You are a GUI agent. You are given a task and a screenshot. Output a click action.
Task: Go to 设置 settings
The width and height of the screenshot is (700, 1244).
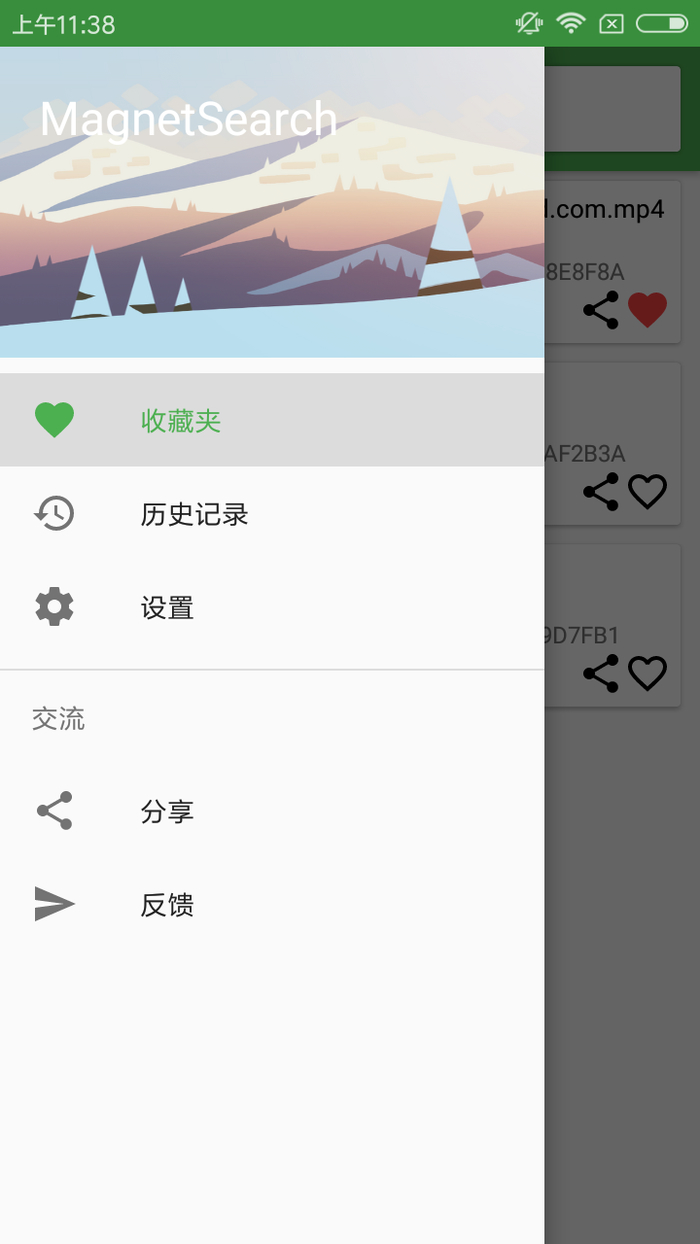coord(167,608)
